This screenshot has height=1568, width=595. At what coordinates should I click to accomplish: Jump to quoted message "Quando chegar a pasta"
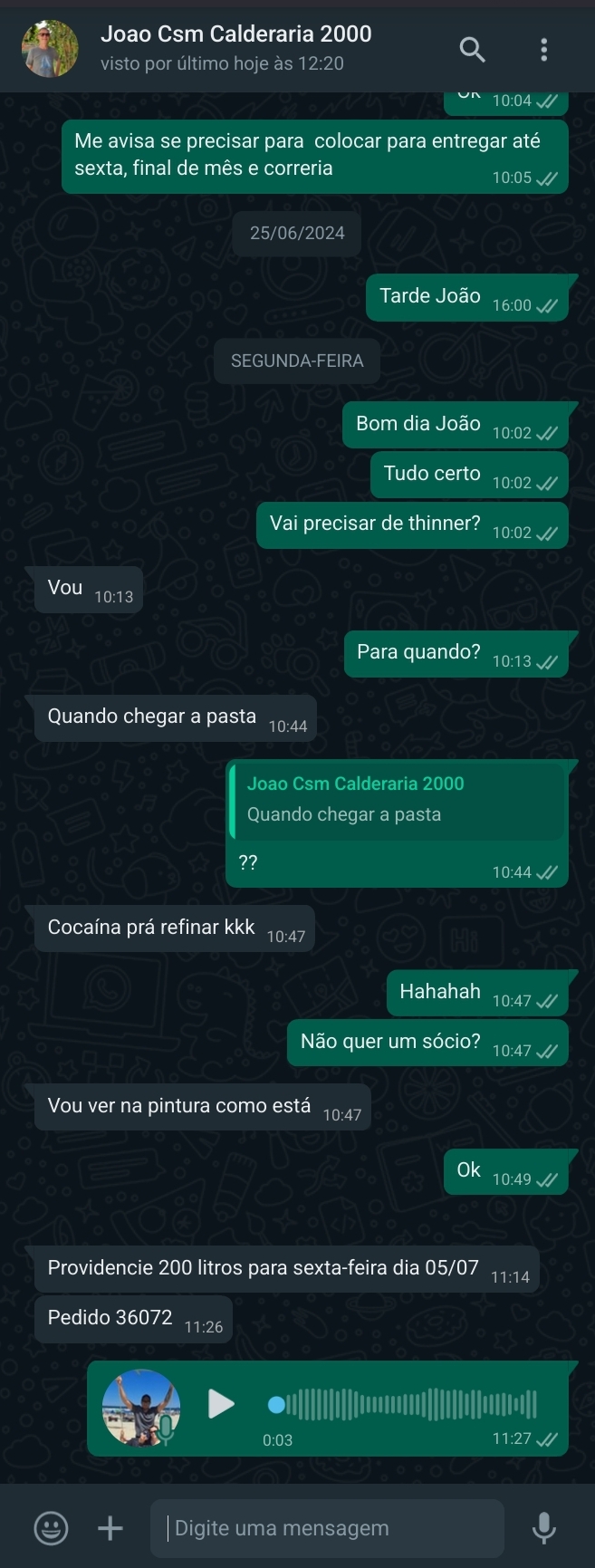(x=397, y=800)
